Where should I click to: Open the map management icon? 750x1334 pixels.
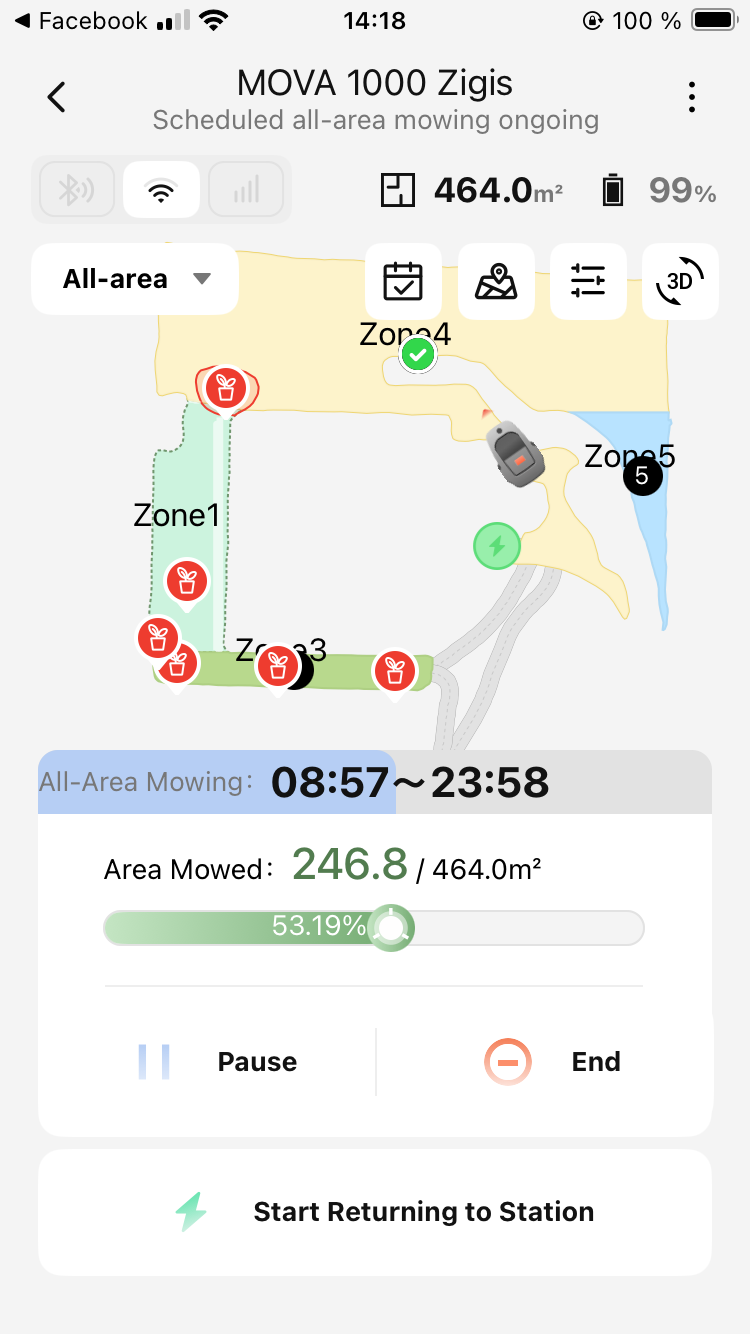[496, 282]
